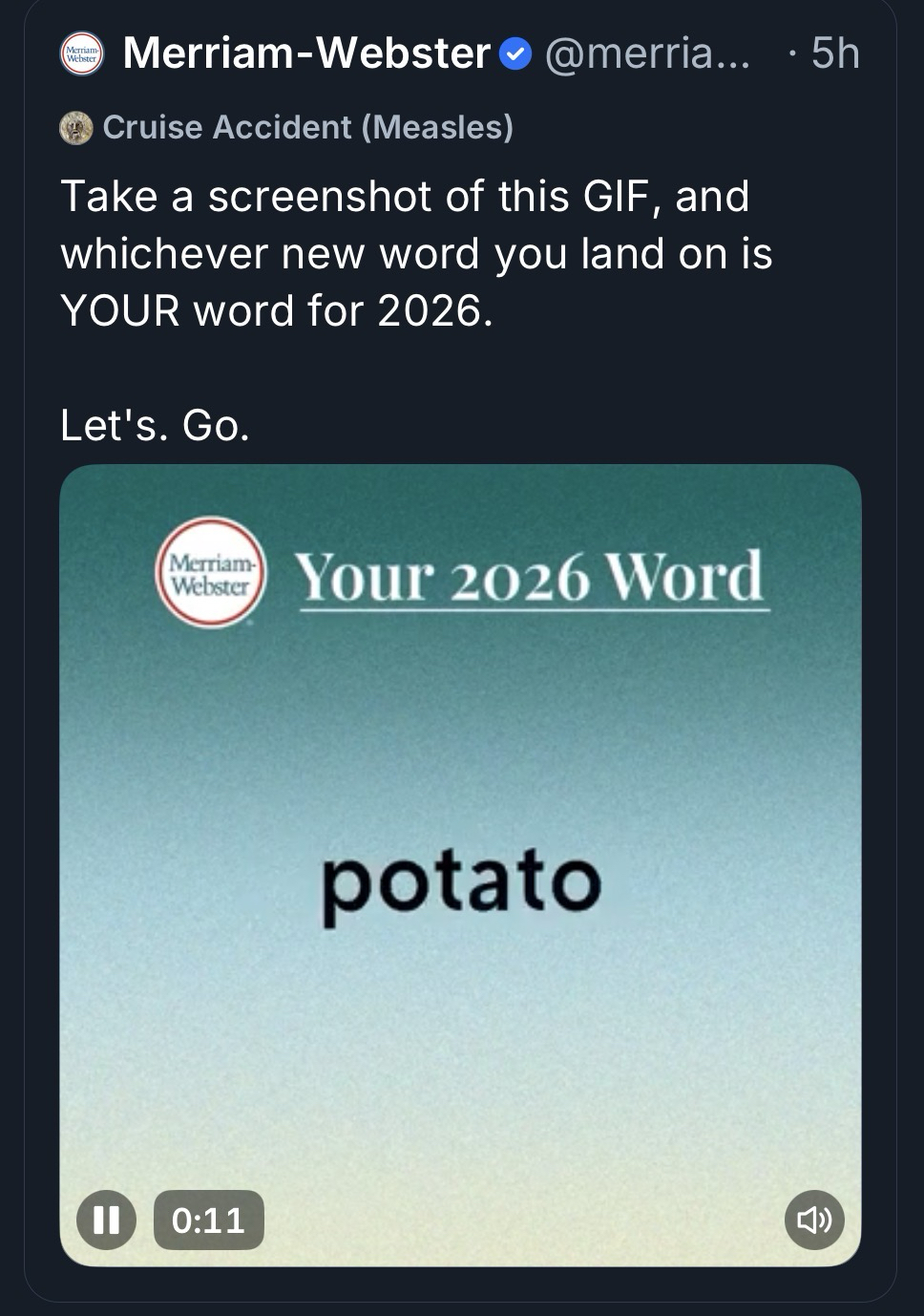Open the Your 2026 Word GIF fullscreen
This screenshot has height=1316, width=924.
tap(460, 860)
